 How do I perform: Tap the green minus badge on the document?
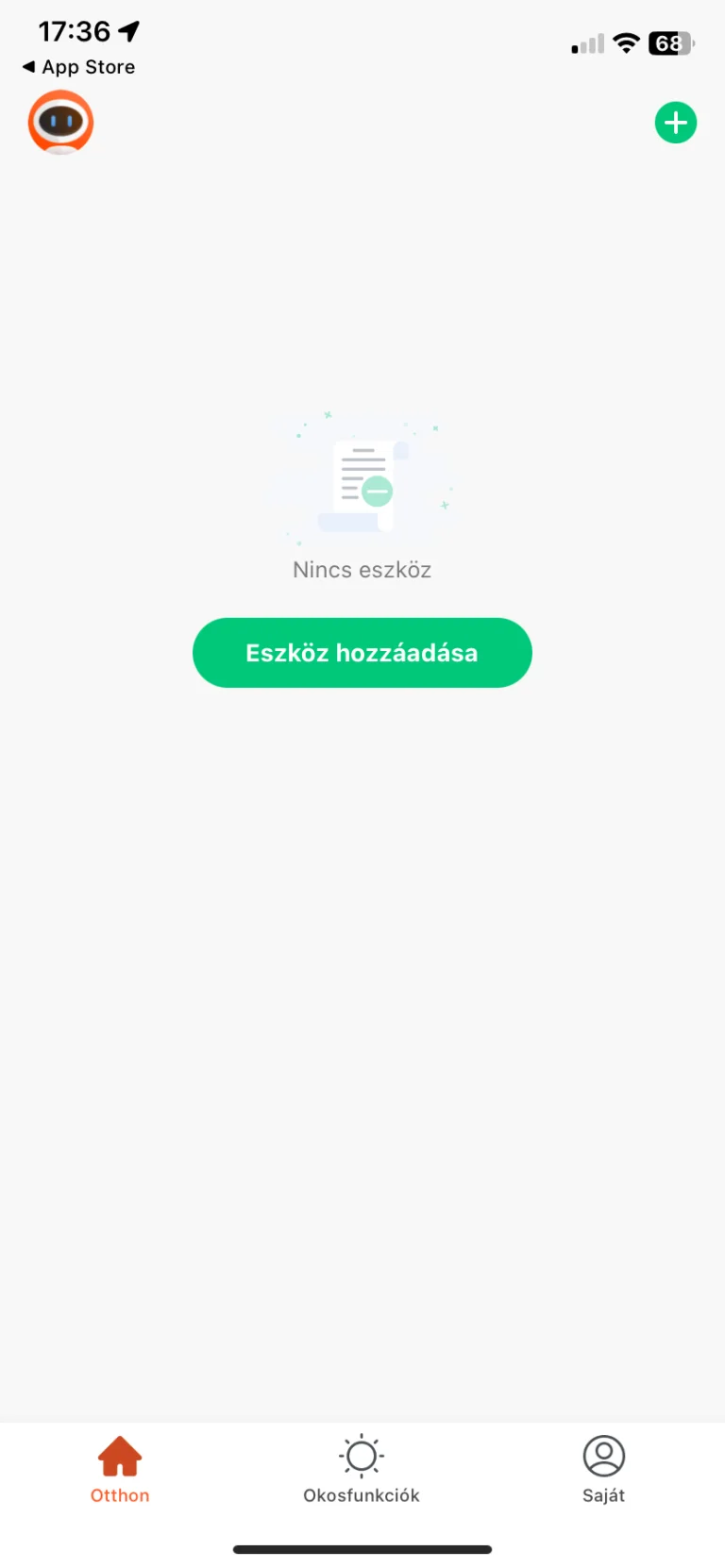(x=377, y=490)
